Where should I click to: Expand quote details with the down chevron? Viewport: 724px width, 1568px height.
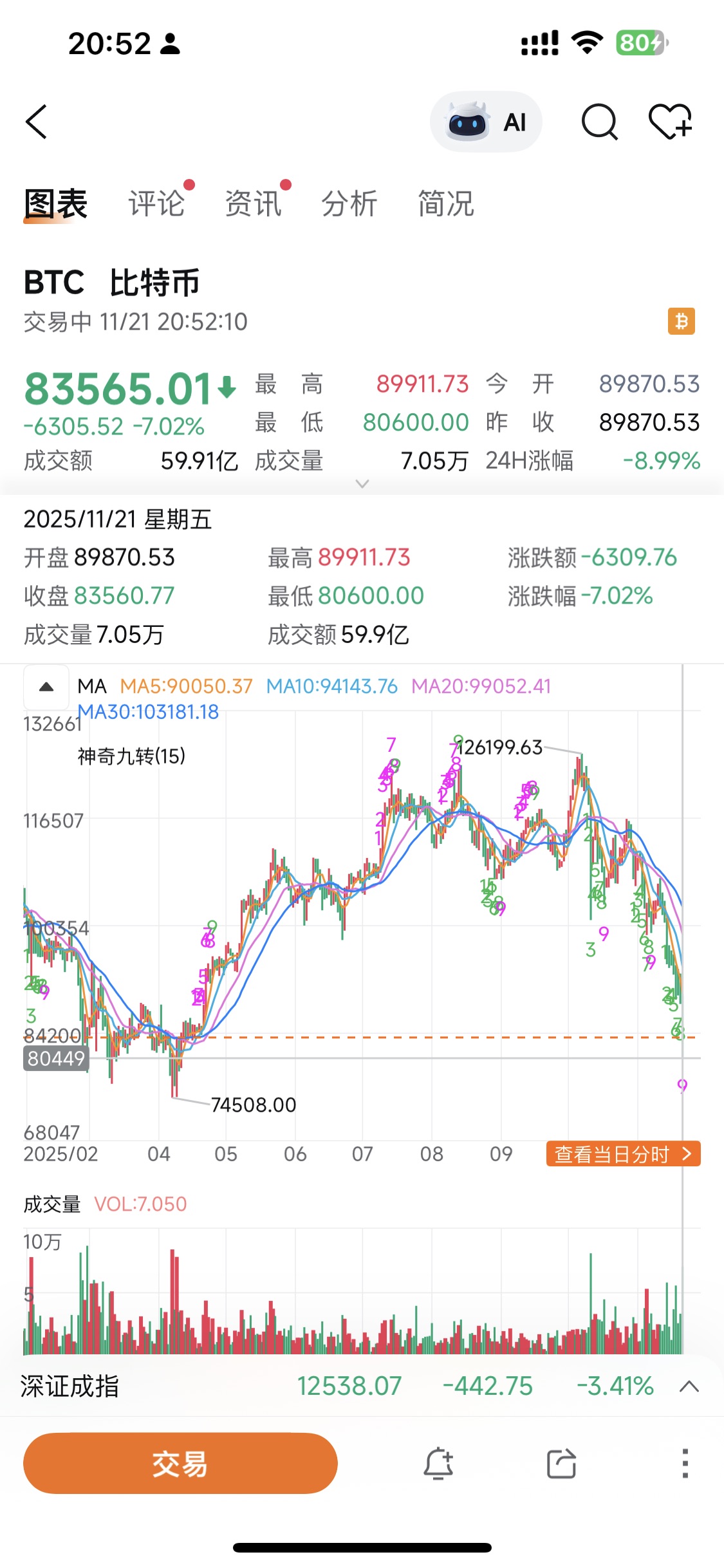(362, 483)
